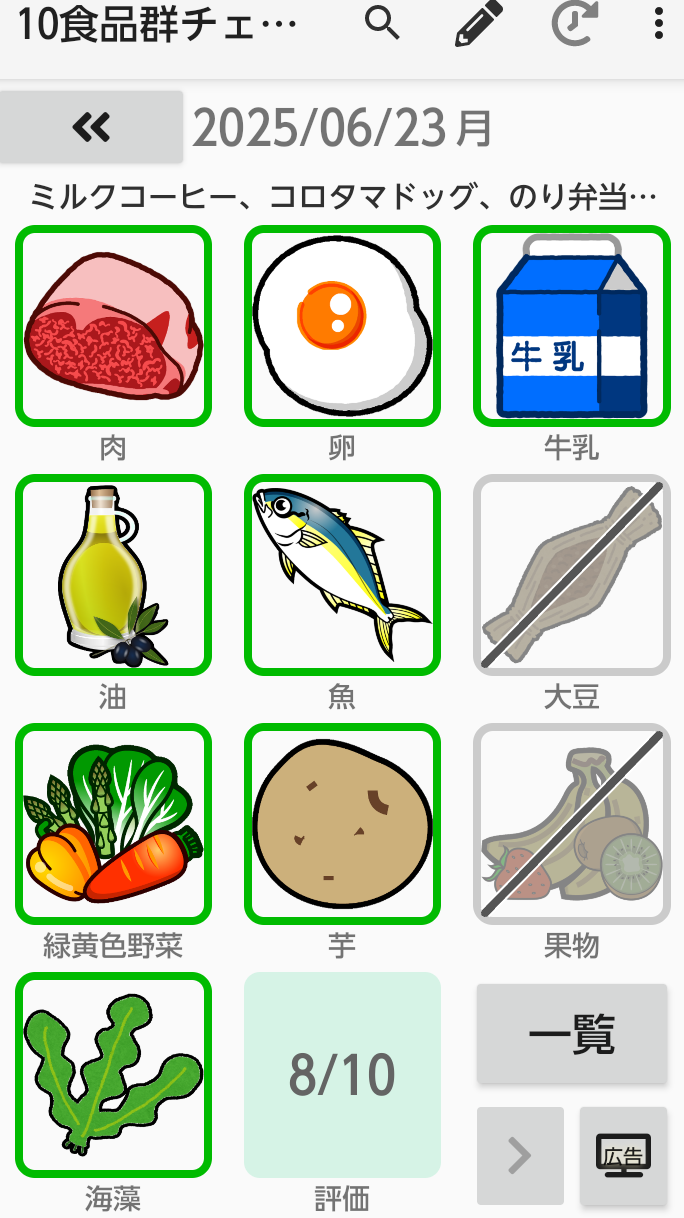Tap the 広告 ad button

pyautogui.click(x=623, y=1155)
